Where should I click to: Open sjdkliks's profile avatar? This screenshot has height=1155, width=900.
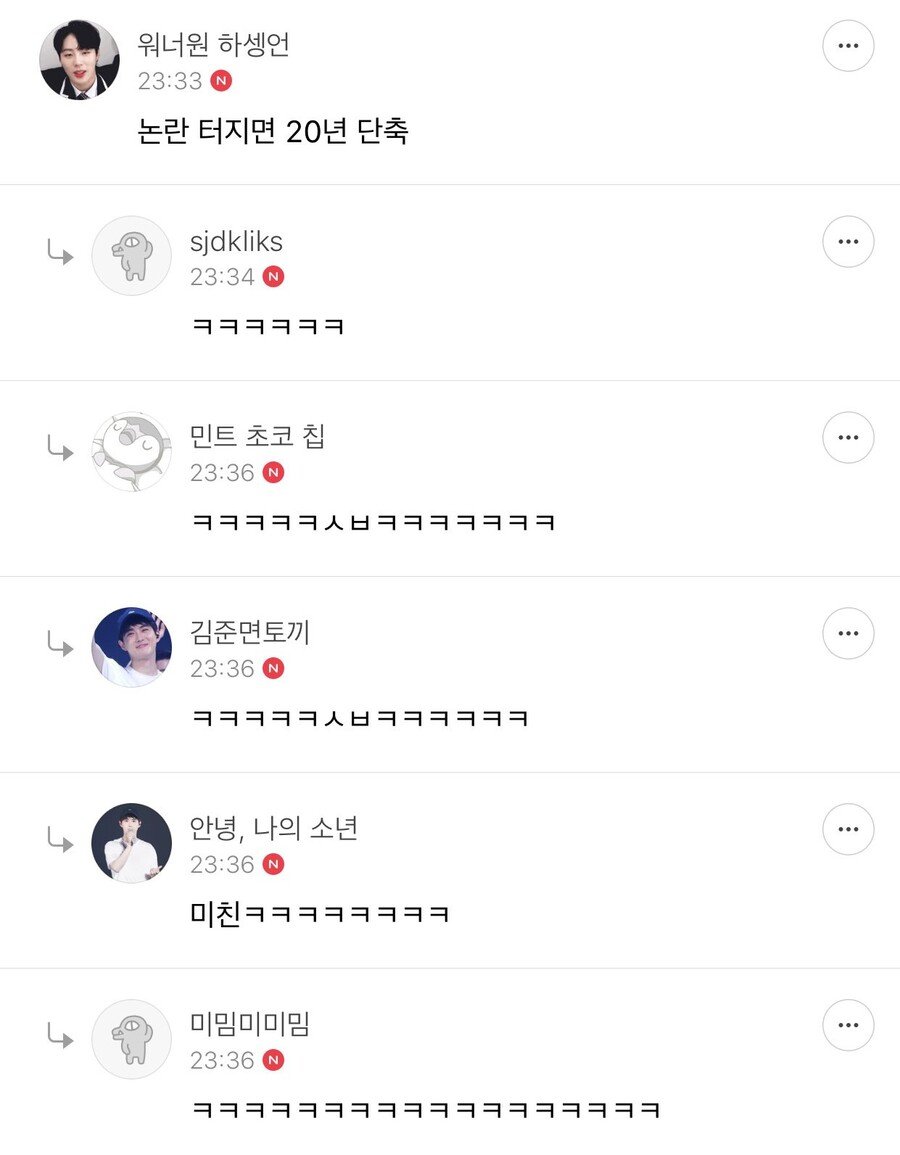[x=131, y=256]
